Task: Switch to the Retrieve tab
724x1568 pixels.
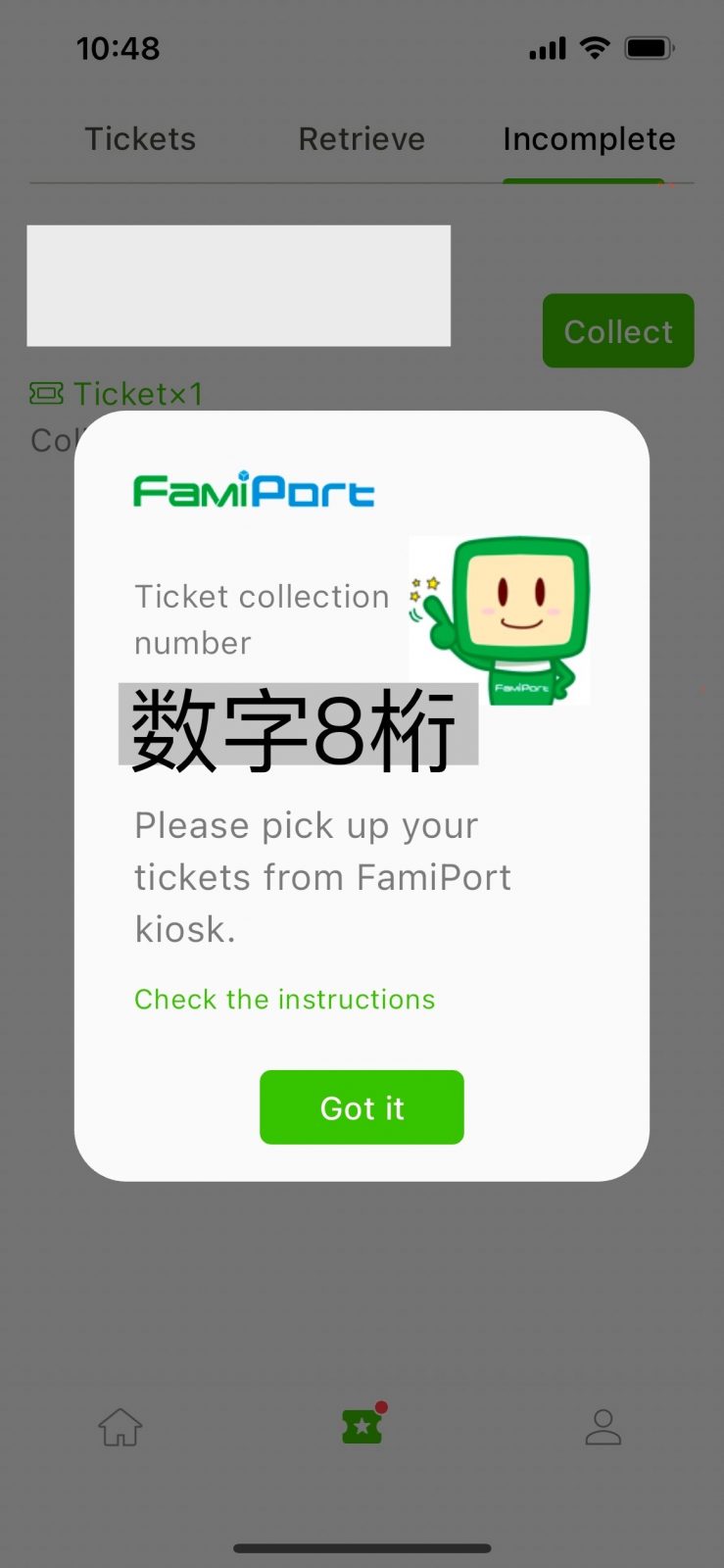Action: coord(362,139)
